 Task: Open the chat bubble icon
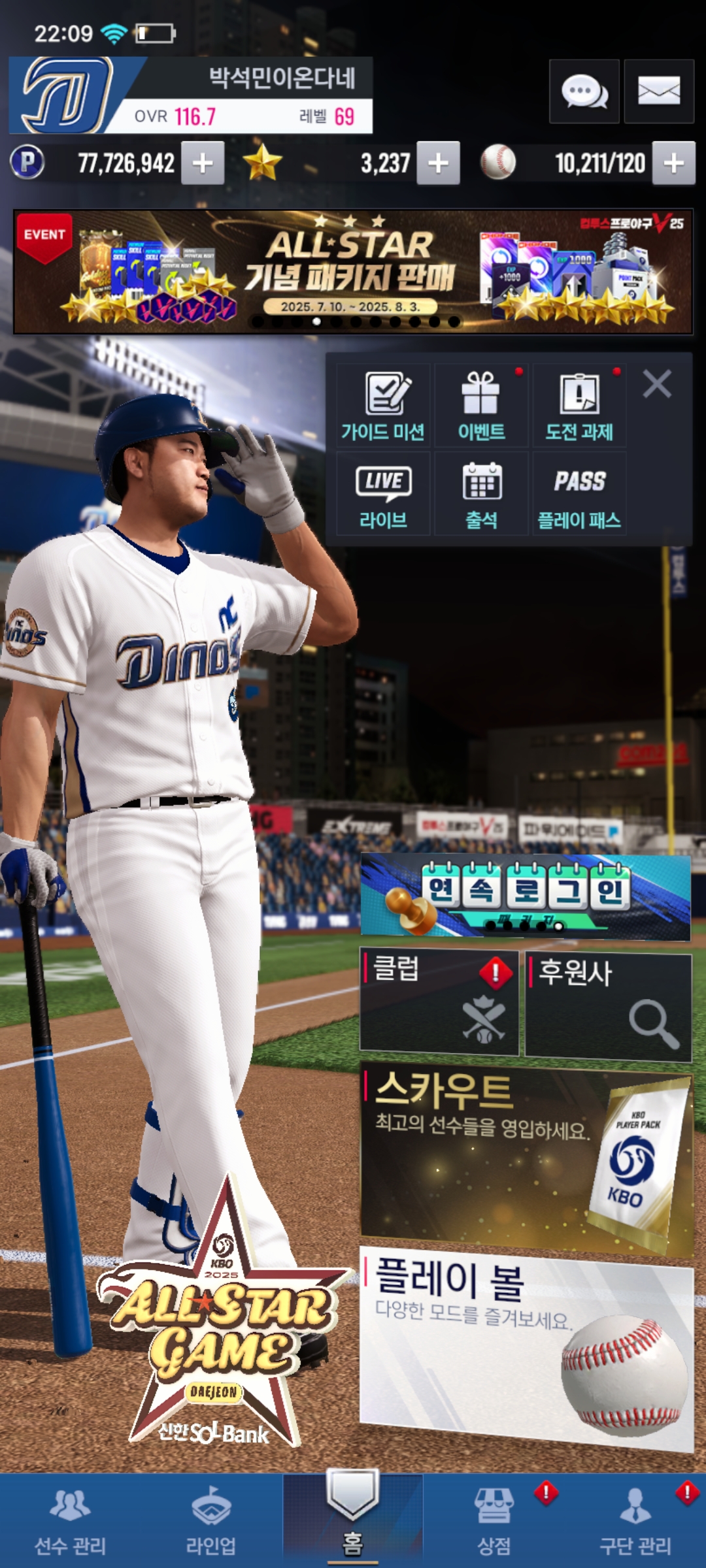(584, 91)
